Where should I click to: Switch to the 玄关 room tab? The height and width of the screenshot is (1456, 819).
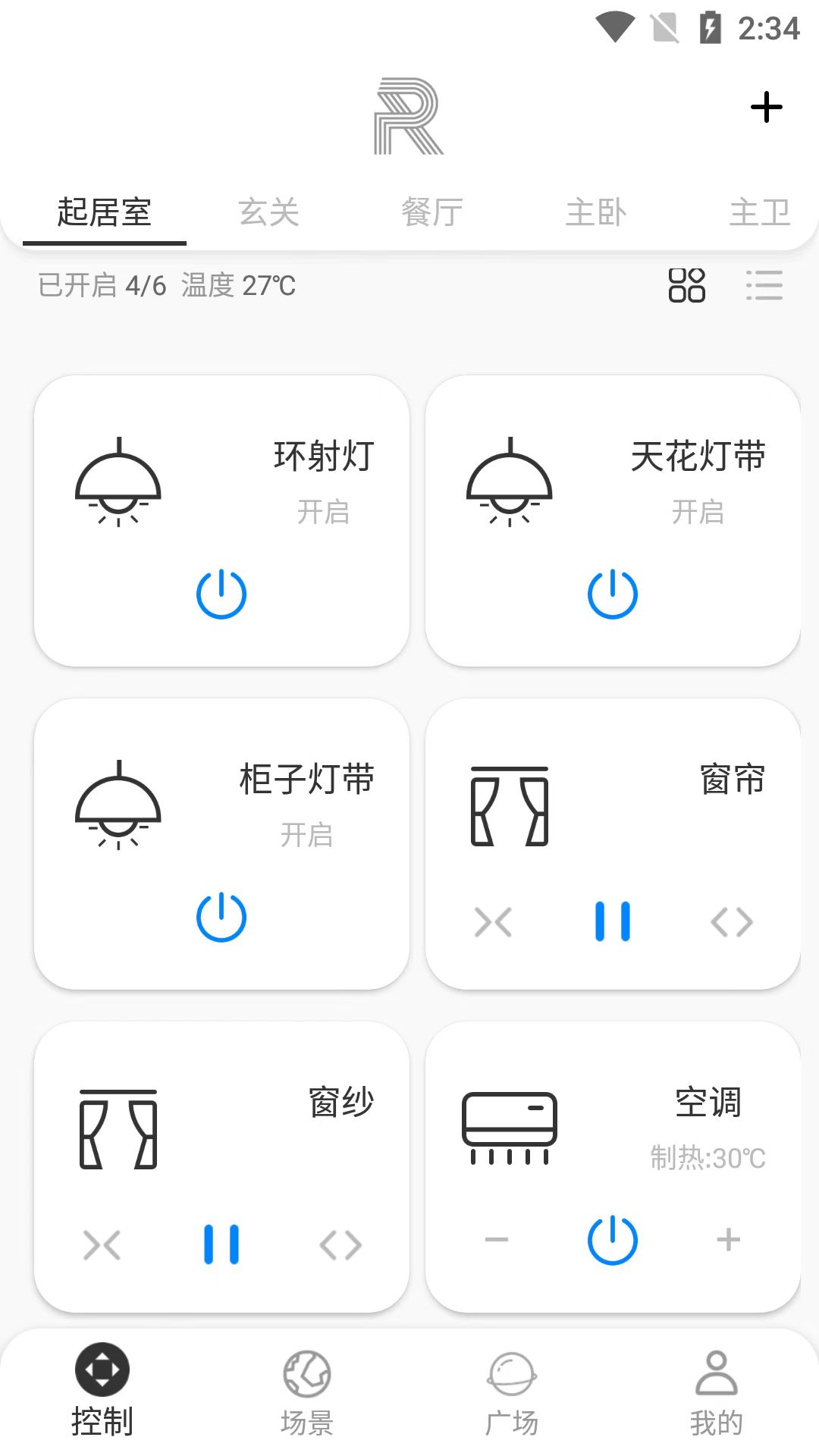pos(268,212)
